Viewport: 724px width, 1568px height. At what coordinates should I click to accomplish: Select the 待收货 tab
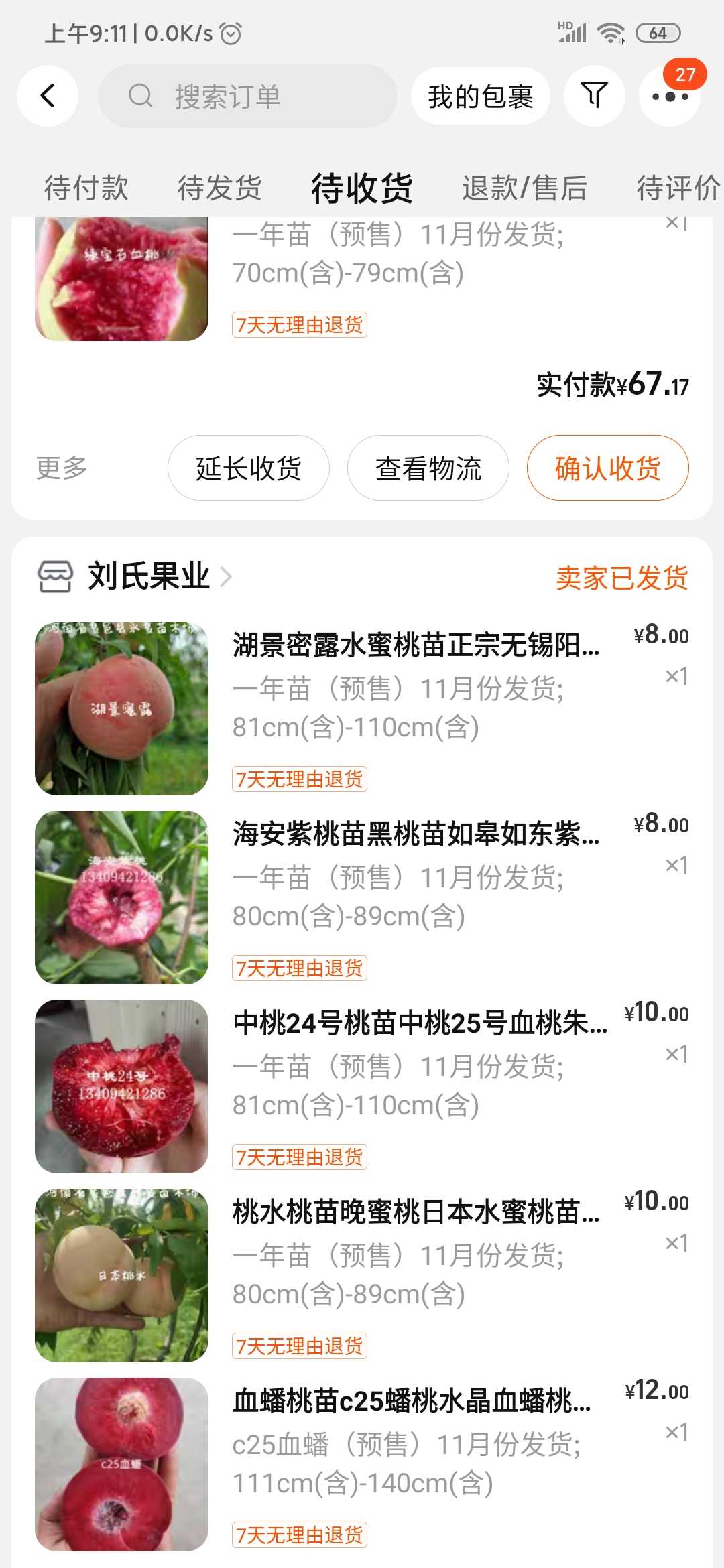tap(361, 188)
